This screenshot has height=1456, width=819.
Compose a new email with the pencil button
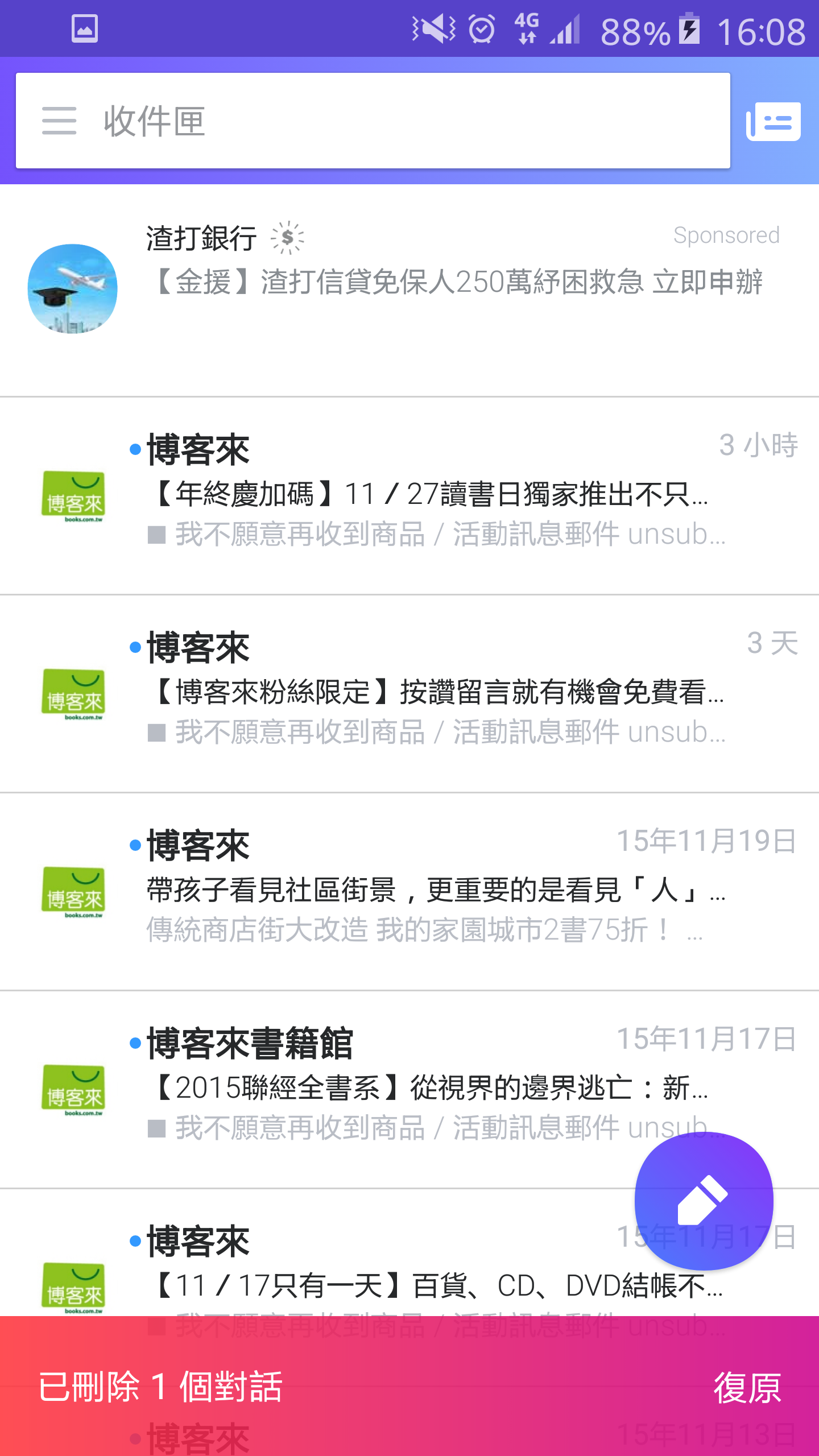click(703, 1201)
